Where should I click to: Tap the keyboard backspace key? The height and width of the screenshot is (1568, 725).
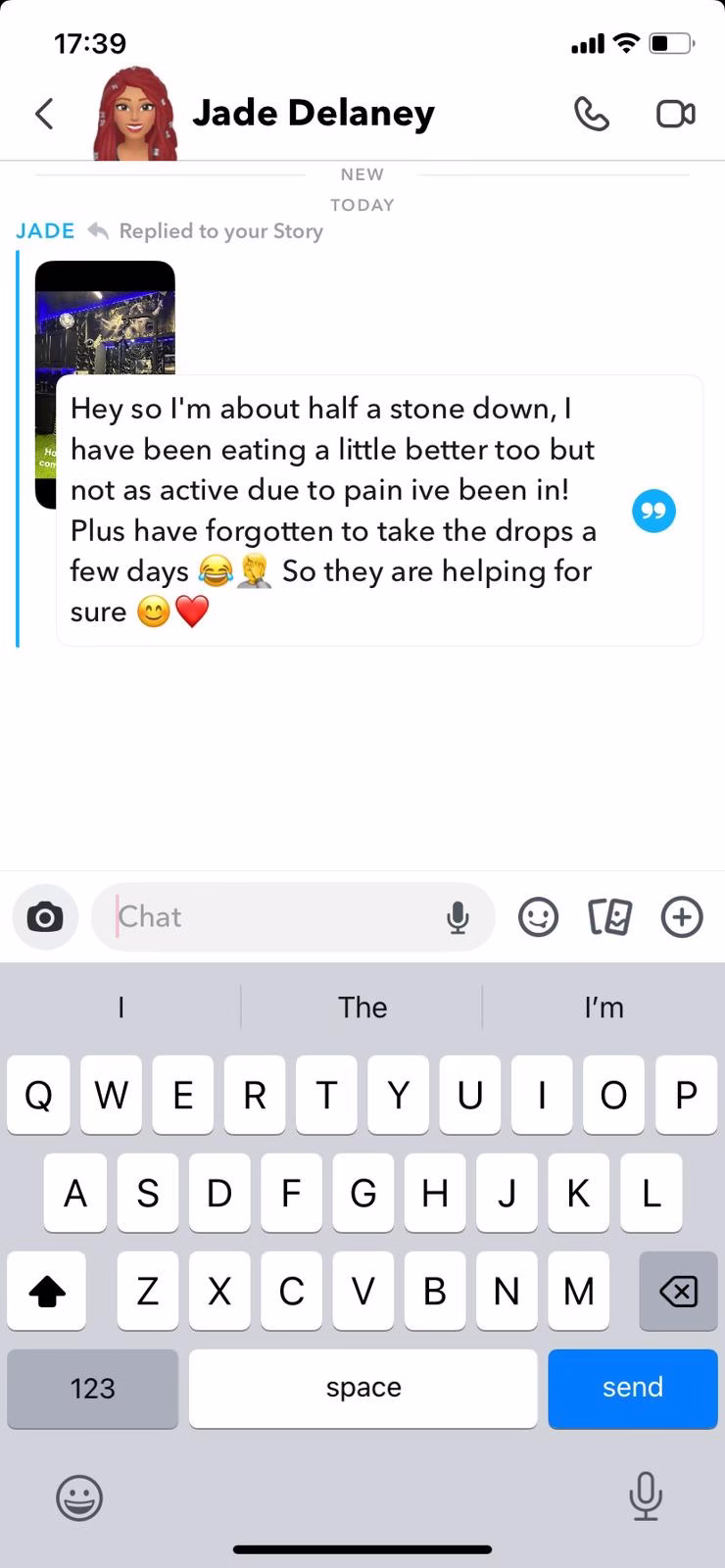pos(678,1291)
